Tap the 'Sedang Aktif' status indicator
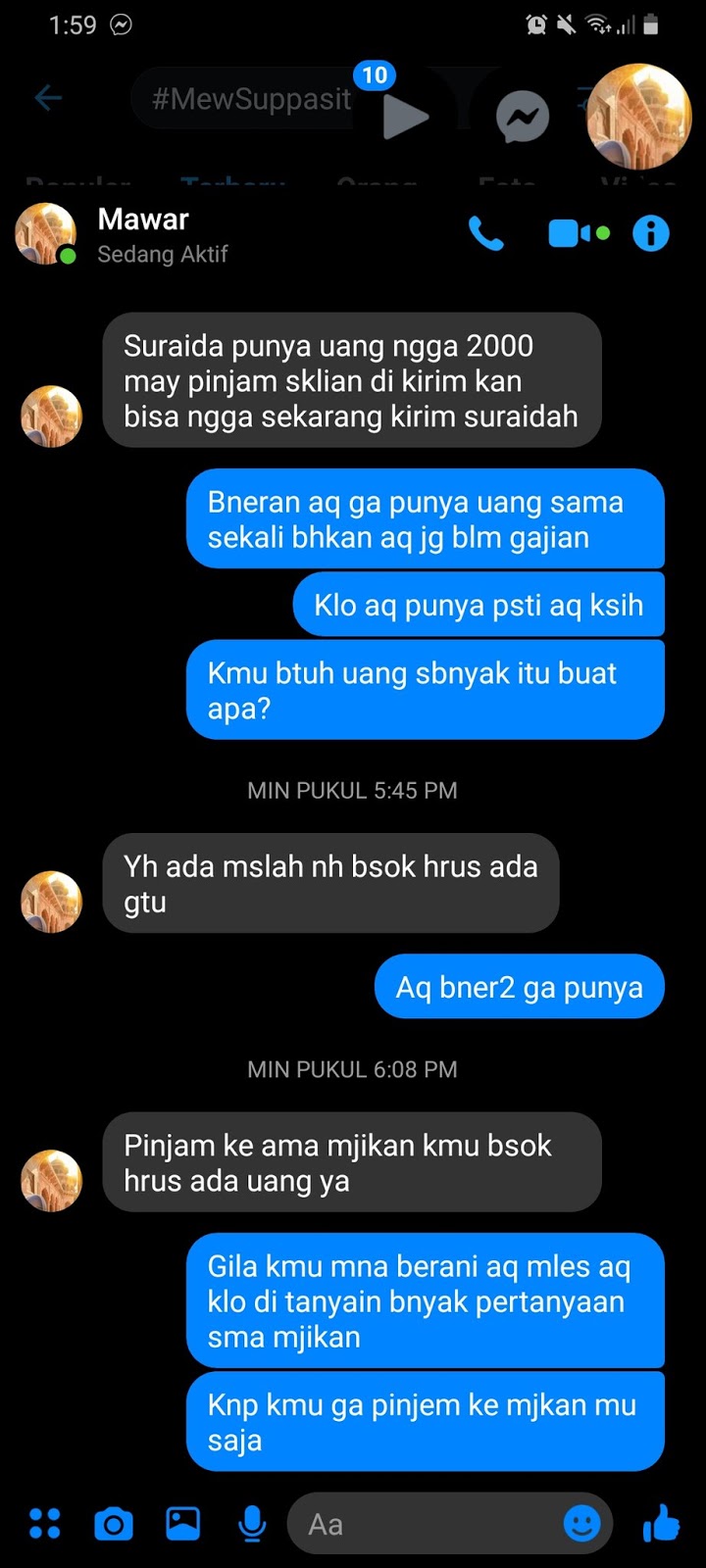This screenshot has height=1568, width=706. coord(162,254)
